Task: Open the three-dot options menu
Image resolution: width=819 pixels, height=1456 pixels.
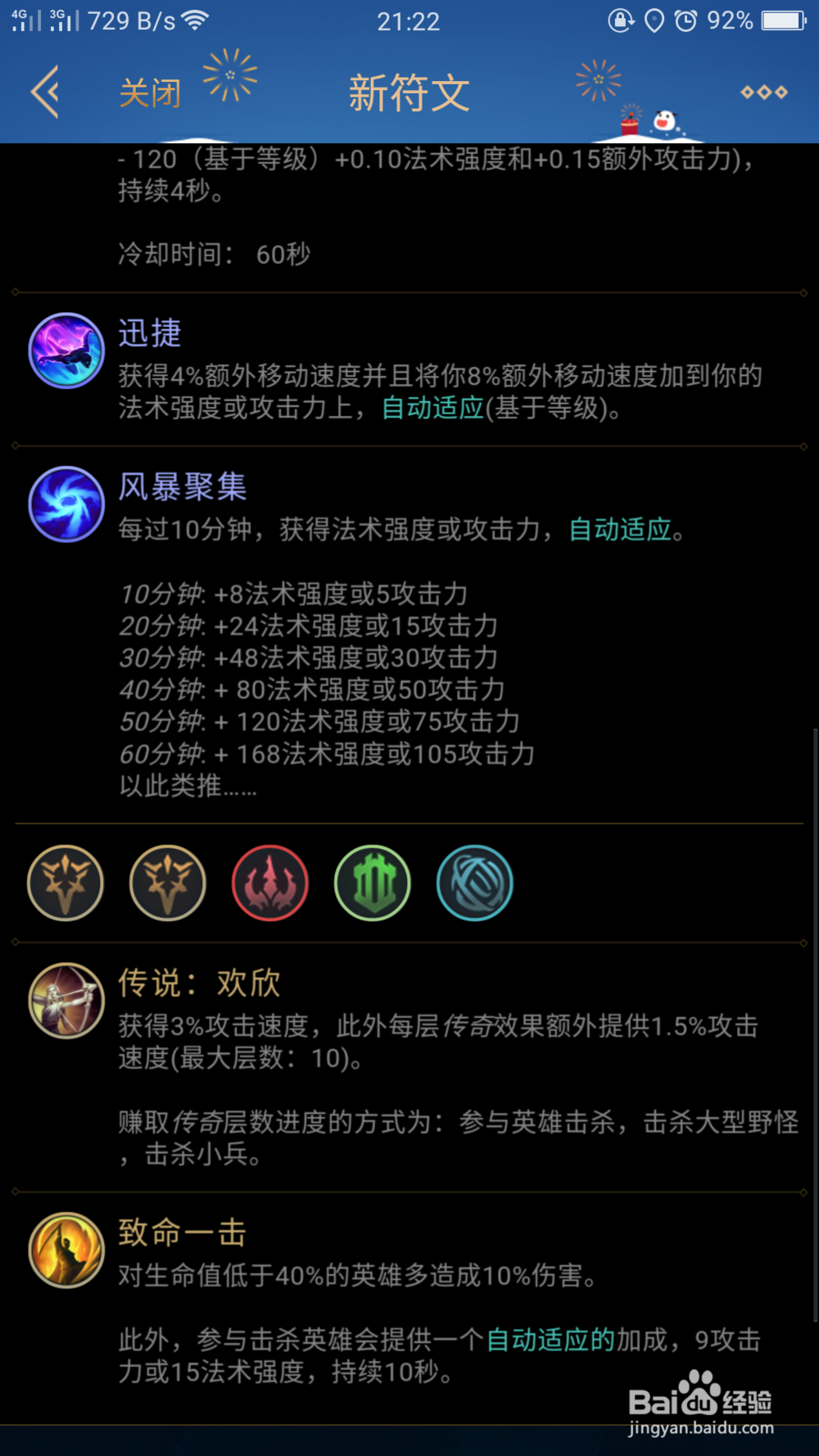Action: point(763,93)
